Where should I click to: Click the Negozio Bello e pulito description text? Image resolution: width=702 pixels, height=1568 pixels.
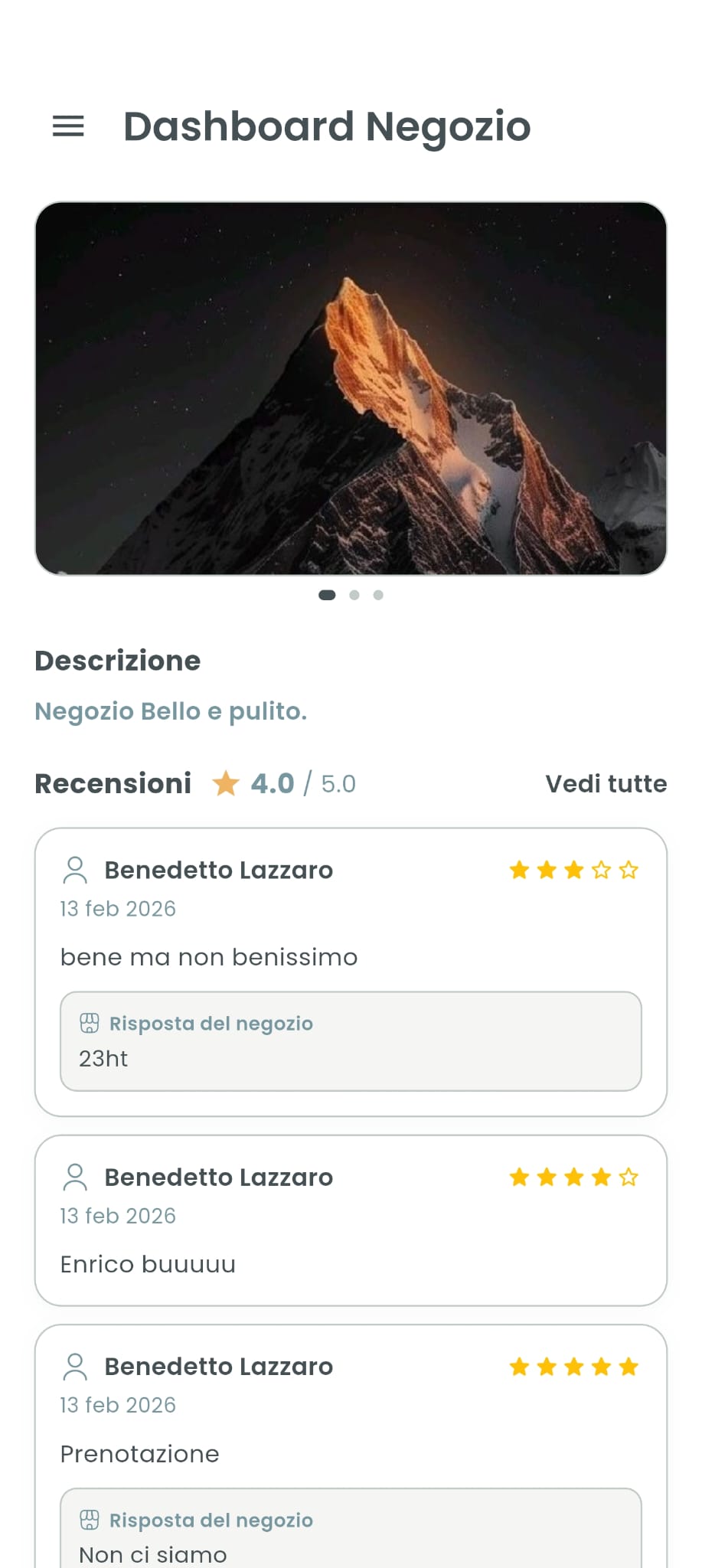(x=169, y=710)
